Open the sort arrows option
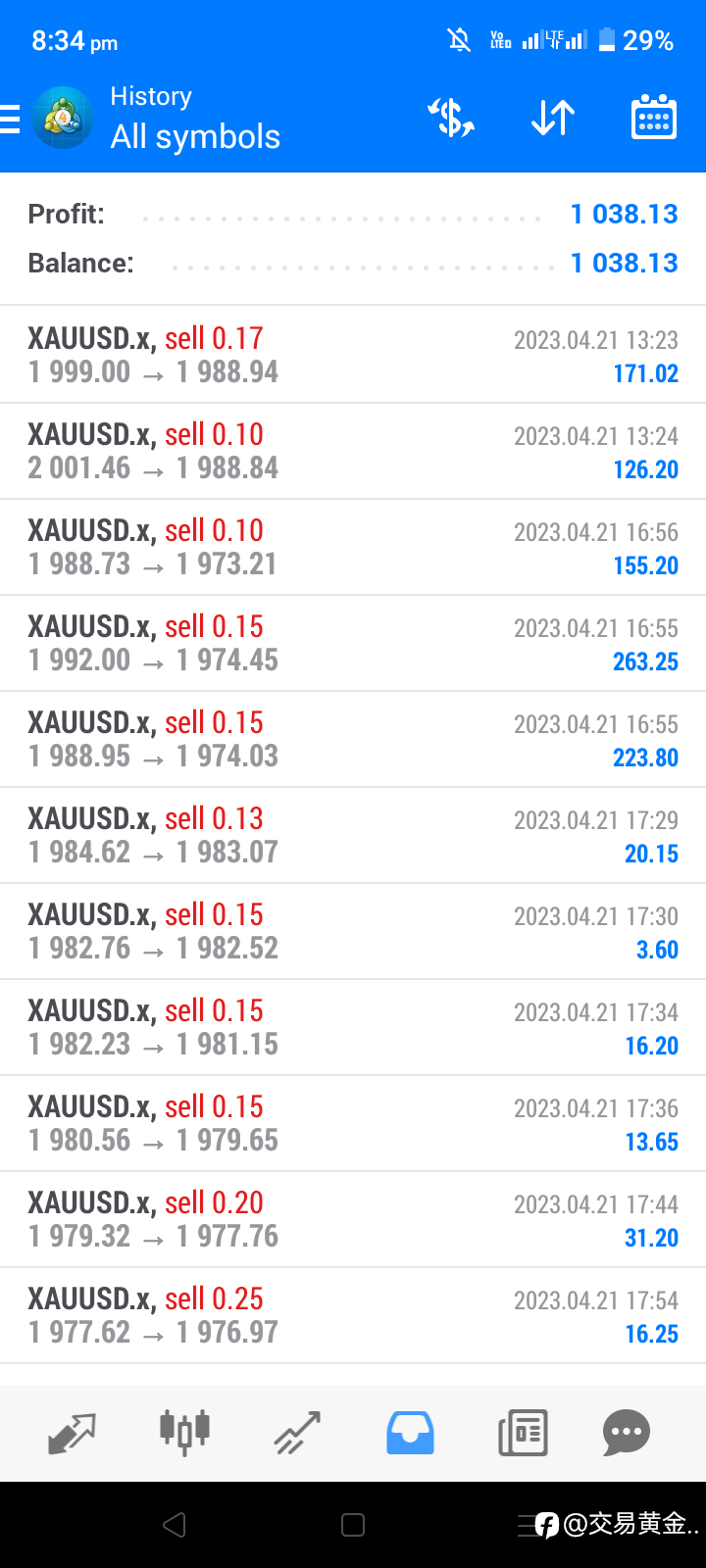Viewport: 706px width, 1568px height. click(553, 119)
